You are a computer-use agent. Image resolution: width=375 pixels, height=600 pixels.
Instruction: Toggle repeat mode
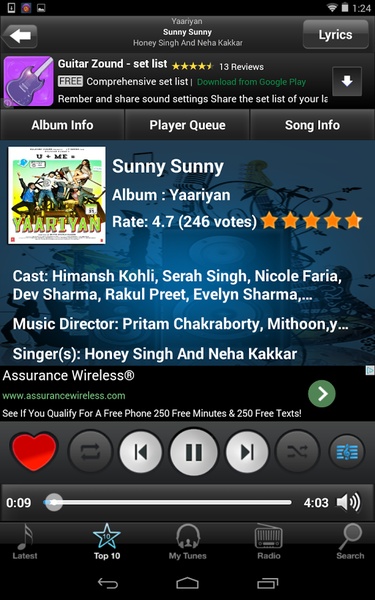[x=90, y=452]
